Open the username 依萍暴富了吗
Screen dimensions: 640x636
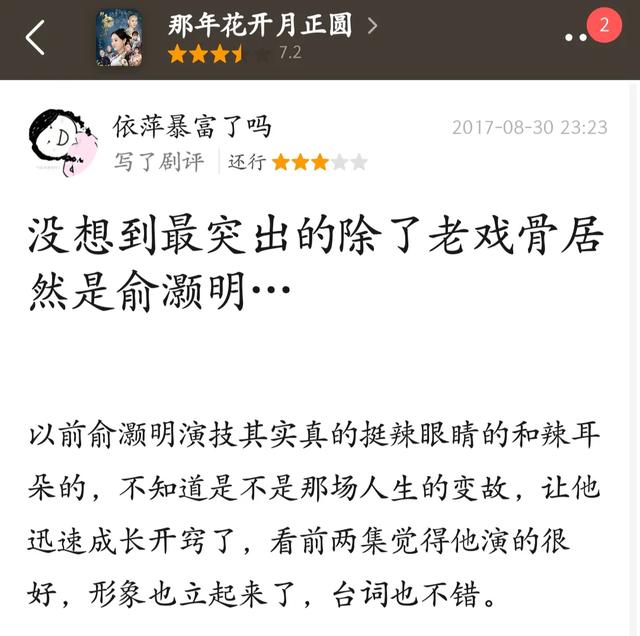[x=191, y=127]
